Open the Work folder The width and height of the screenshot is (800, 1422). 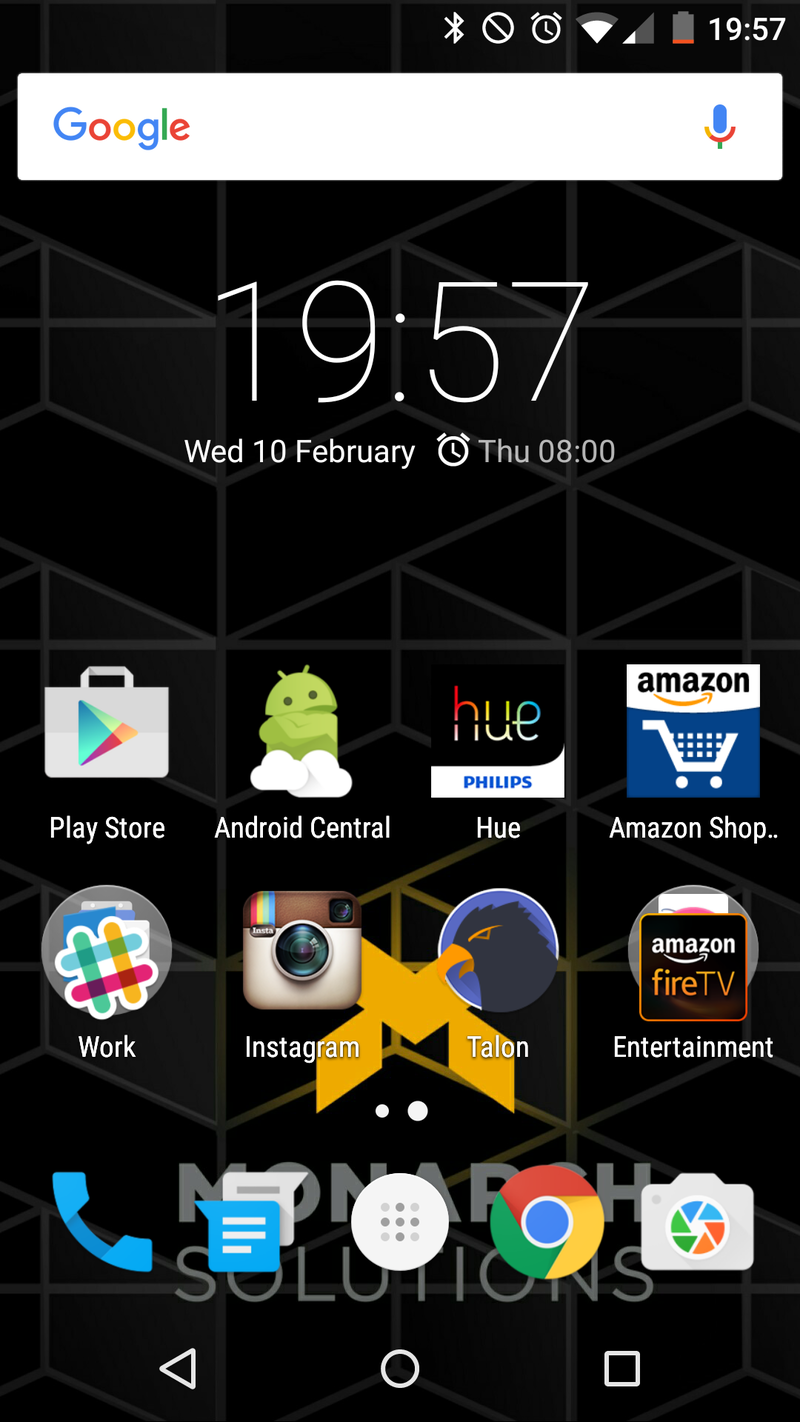106,951
